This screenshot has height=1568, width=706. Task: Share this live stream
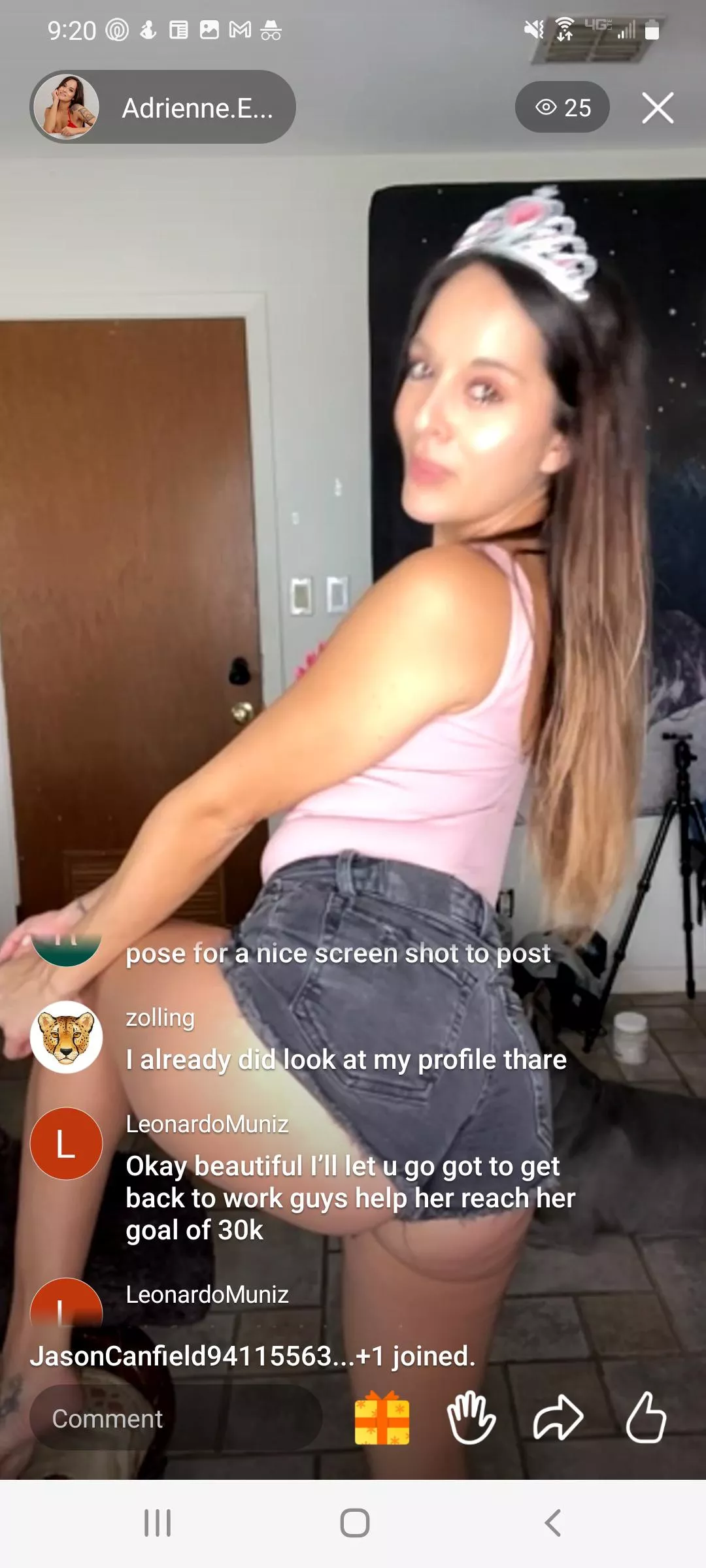coord(558,1418)
